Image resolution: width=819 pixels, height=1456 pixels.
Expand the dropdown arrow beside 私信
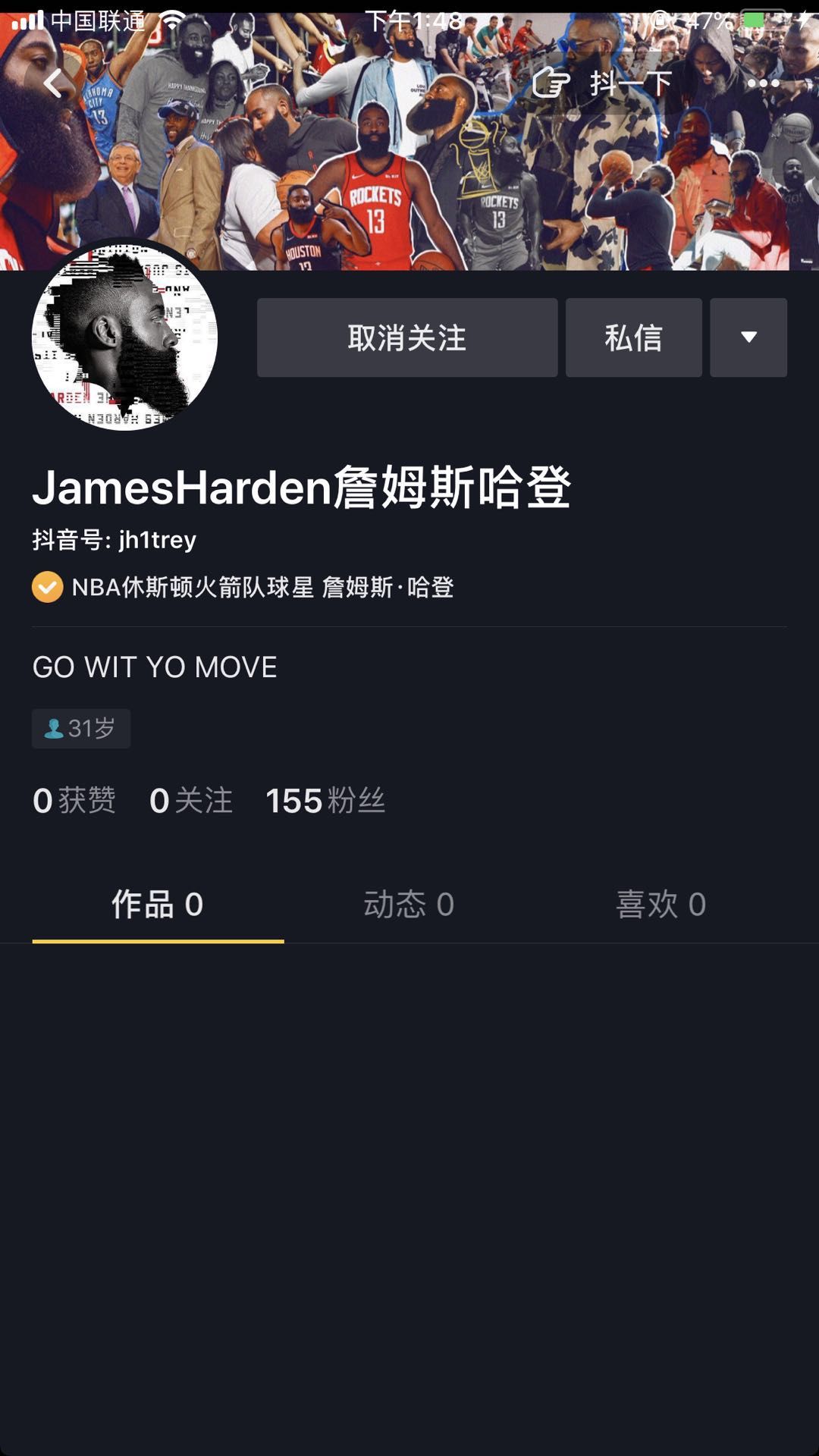click(x=748, y=337)
